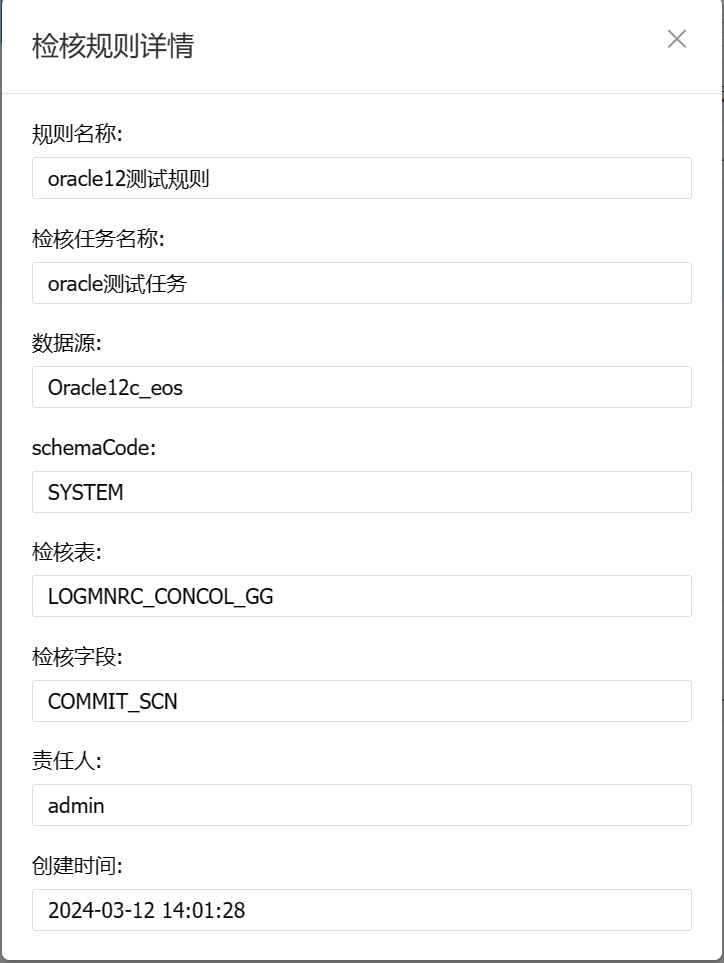Tap the schemaCode field showing SYSTEM
This screenshot has height=963, width=724.
(361, 492)
